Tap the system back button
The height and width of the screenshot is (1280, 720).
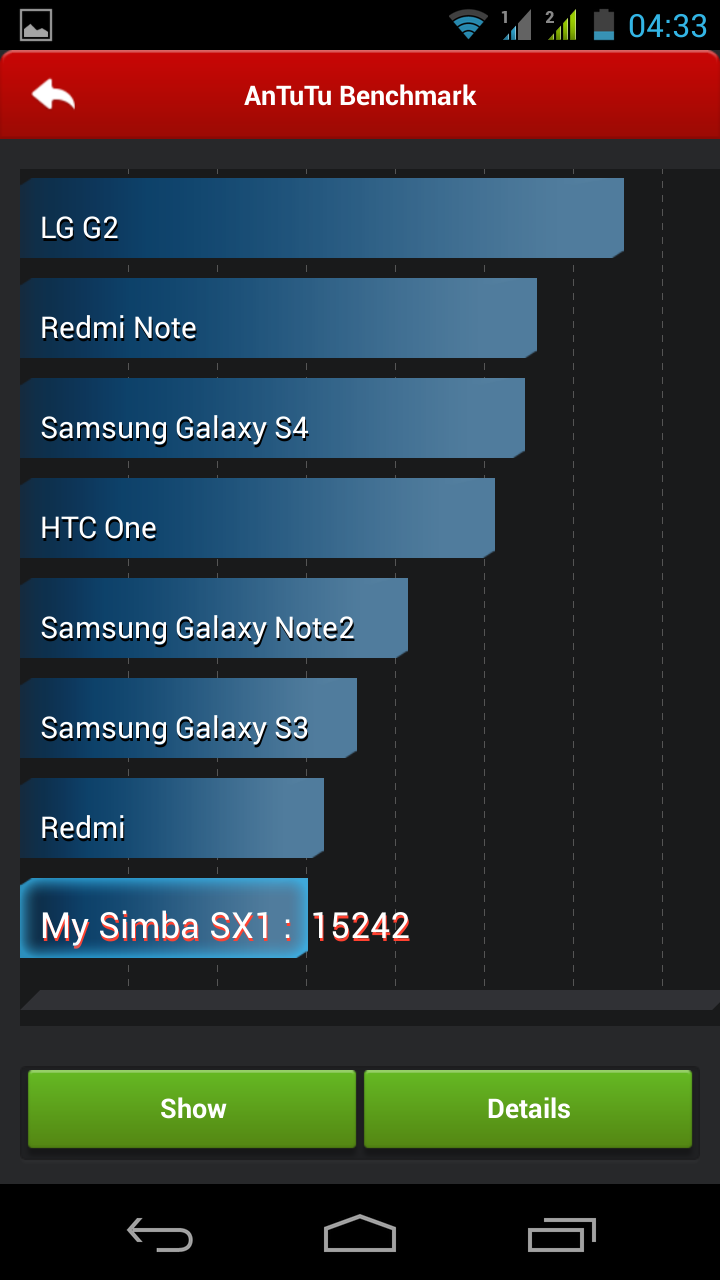click(x=159, y=1235)
